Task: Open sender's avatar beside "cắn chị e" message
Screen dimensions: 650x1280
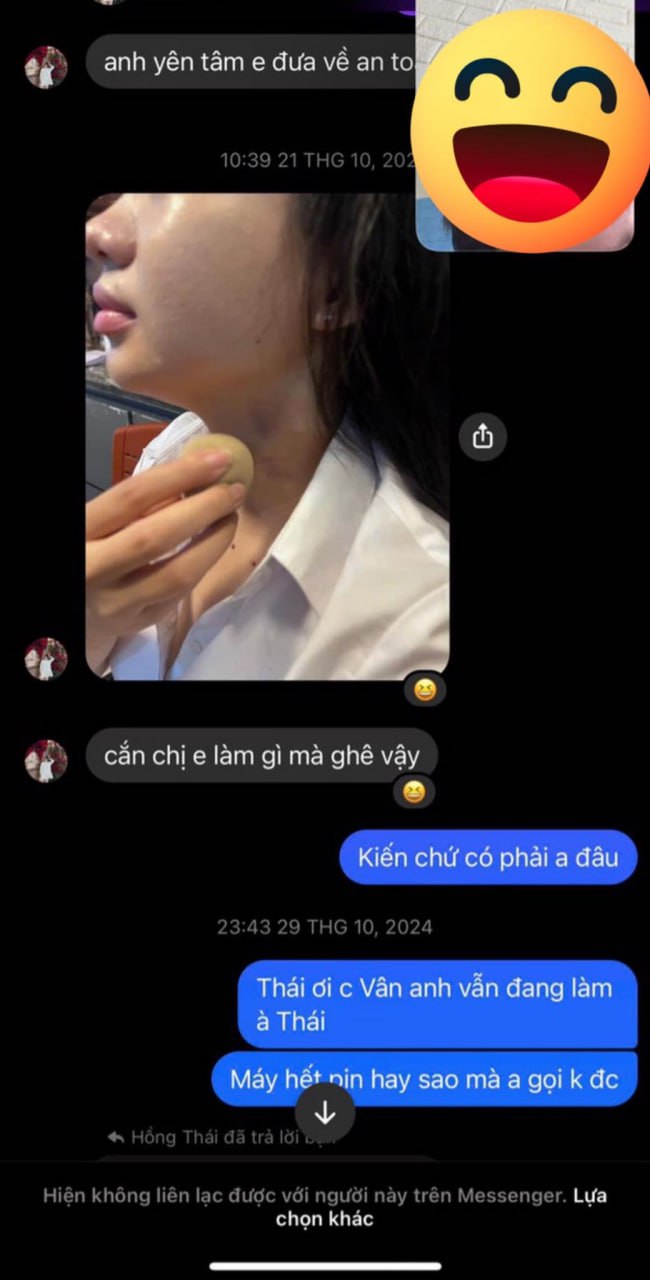Action: (46, 760)
